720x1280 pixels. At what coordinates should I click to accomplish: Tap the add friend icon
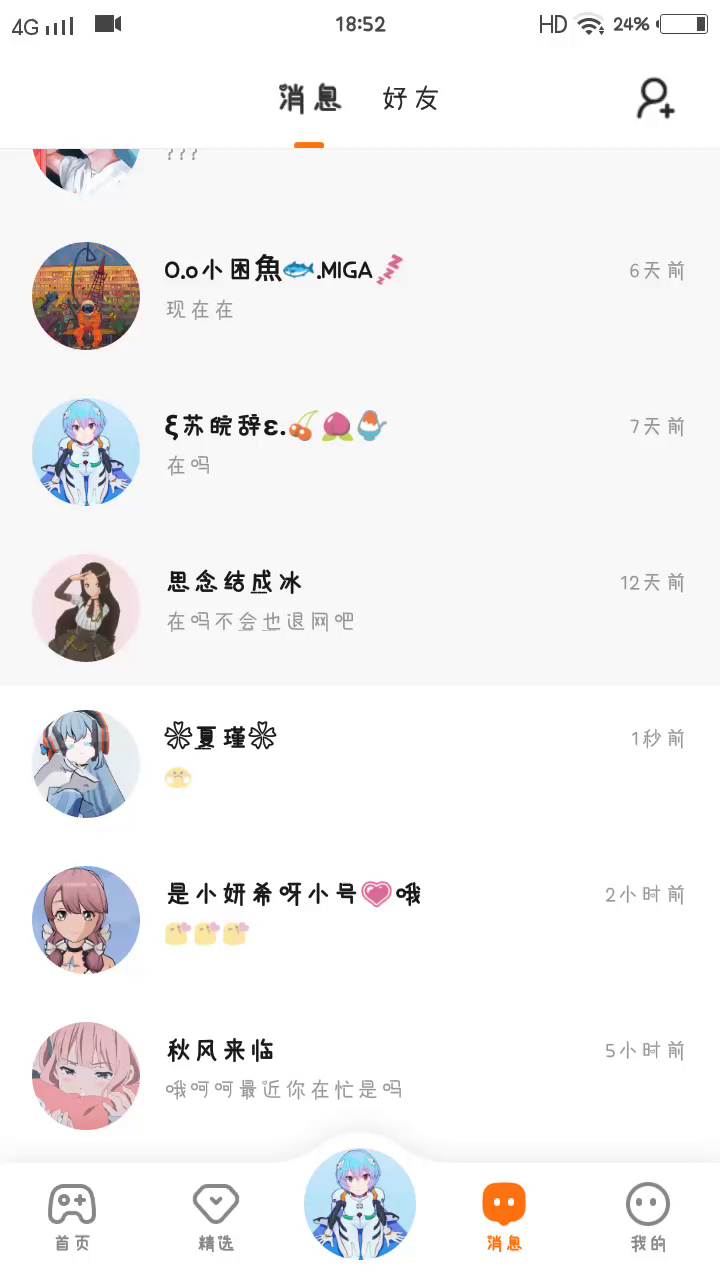(x=656, y=99)
